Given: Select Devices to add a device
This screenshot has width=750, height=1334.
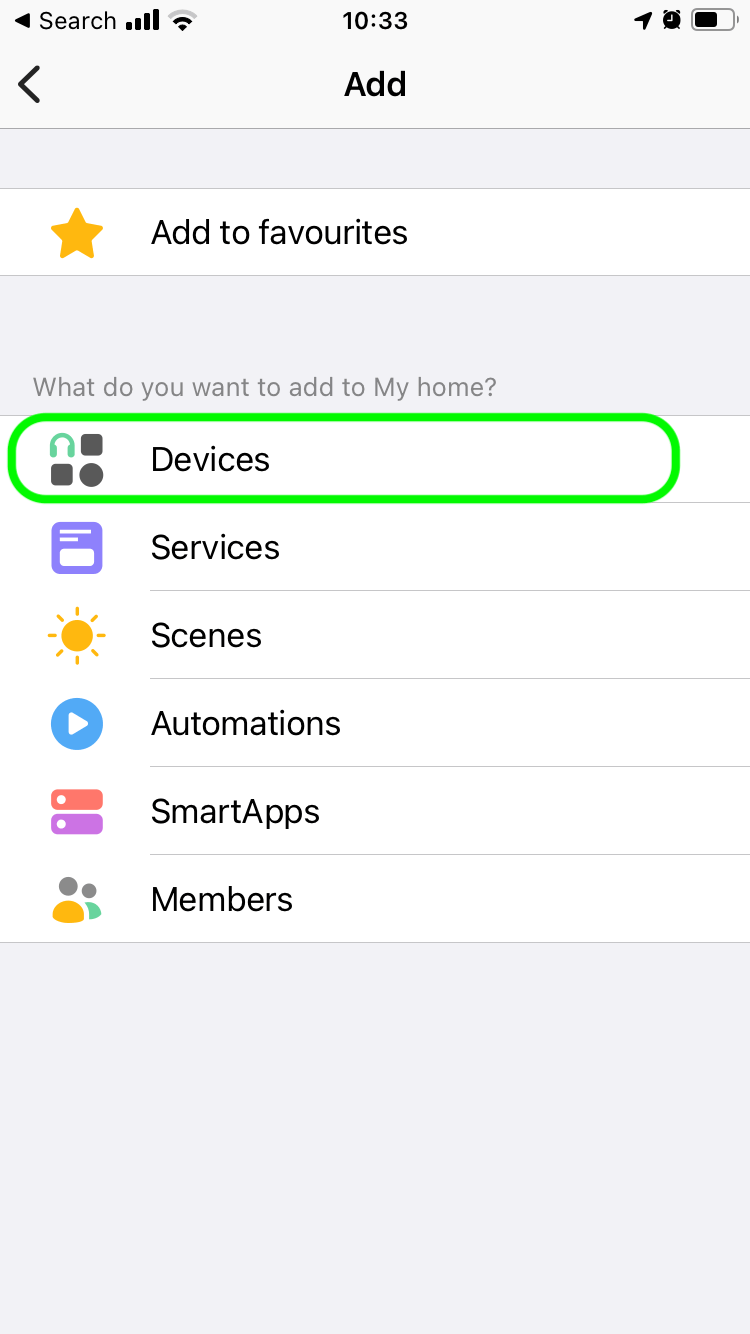Looking at the screenshot, I should coord(375,459).
